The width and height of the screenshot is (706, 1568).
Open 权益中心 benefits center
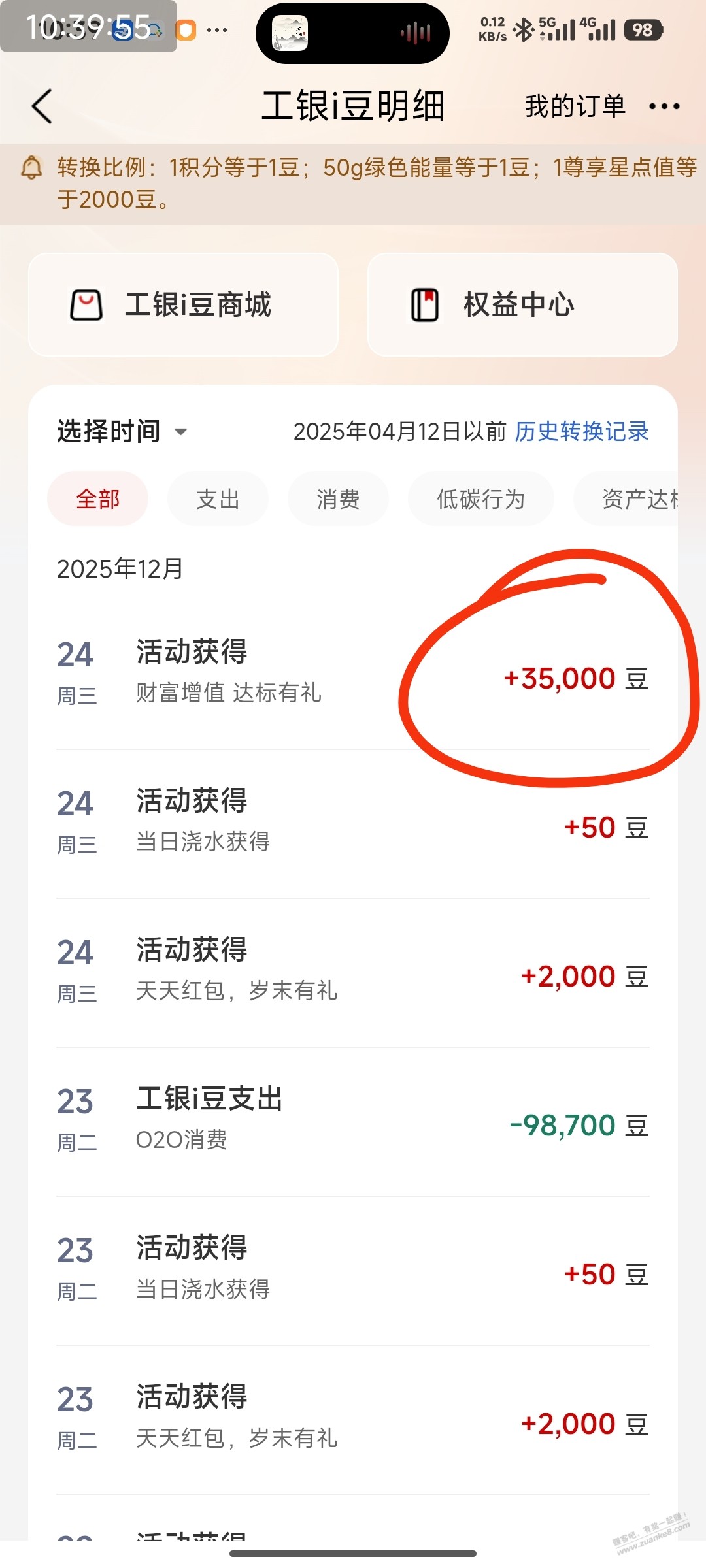(x=522, y=305)
